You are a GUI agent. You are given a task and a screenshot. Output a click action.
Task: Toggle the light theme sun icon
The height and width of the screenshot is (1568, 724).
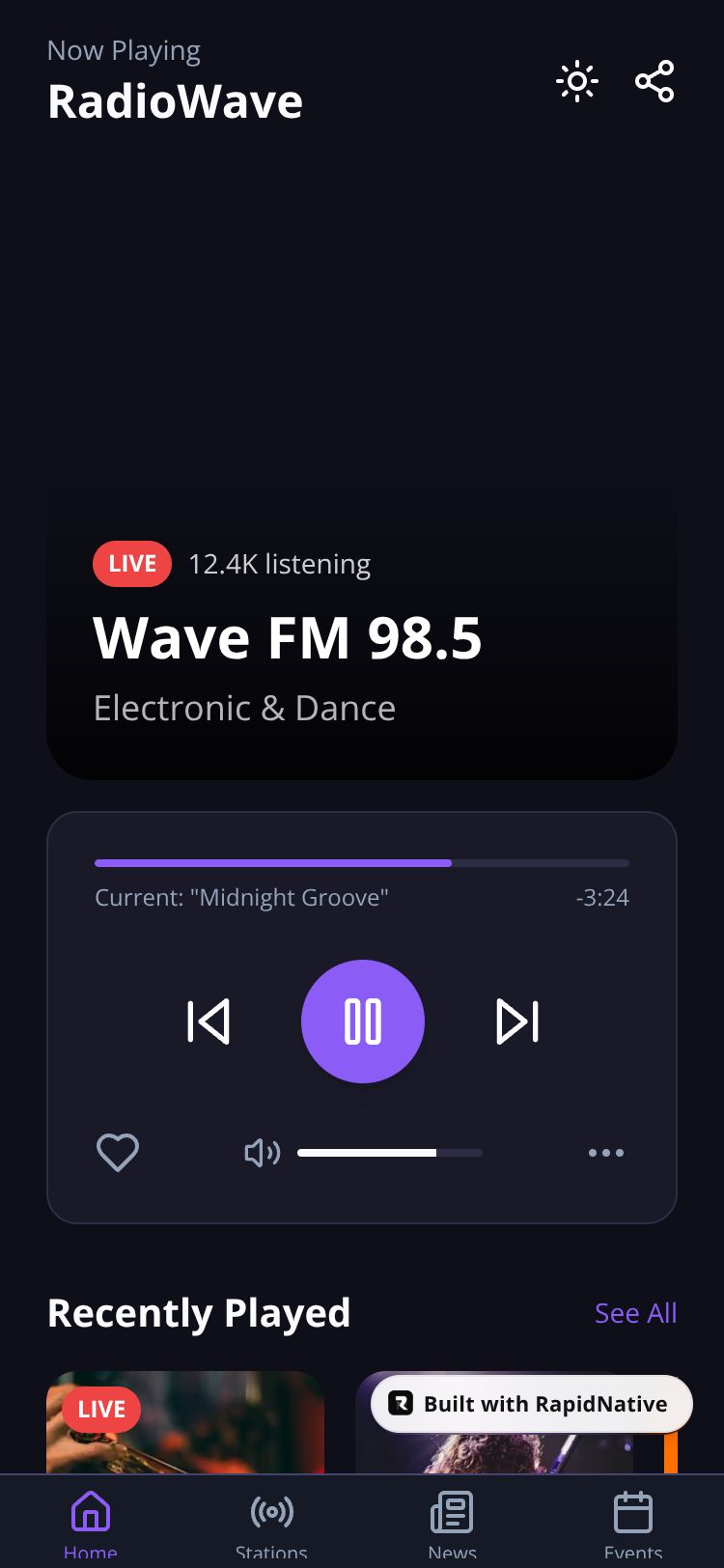[x=577, y=82]
